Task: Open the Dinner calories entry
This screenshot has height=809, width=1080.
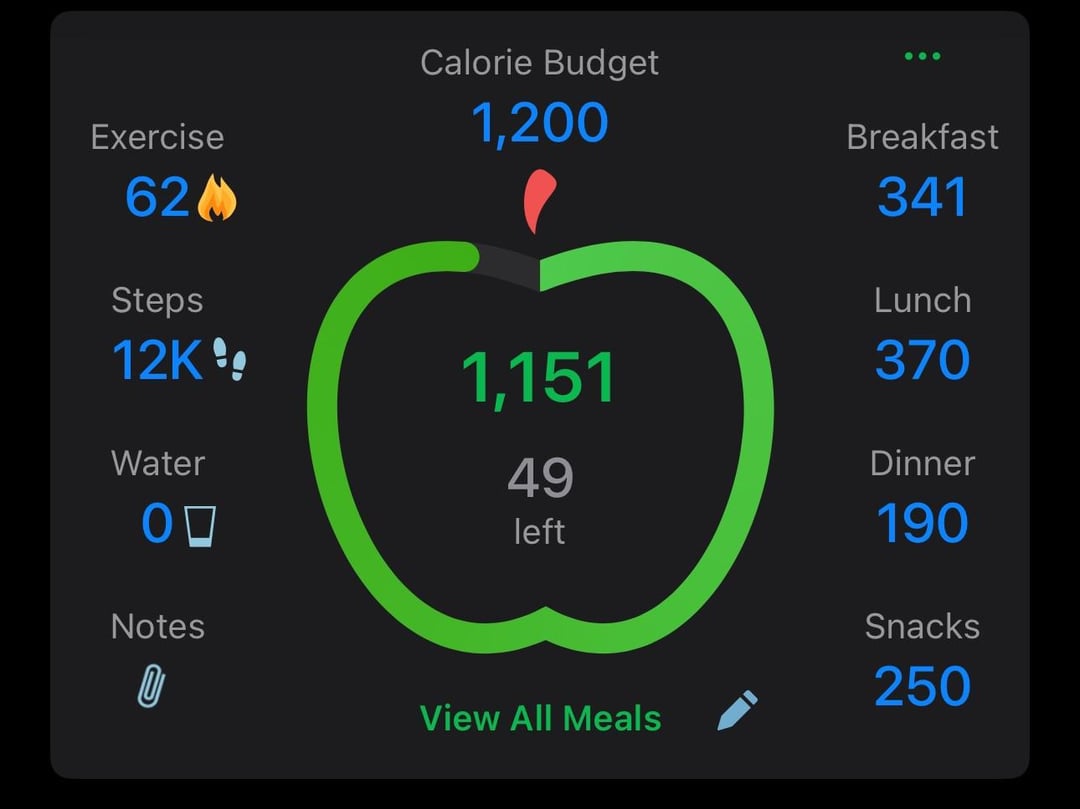Action: point(922,523)
